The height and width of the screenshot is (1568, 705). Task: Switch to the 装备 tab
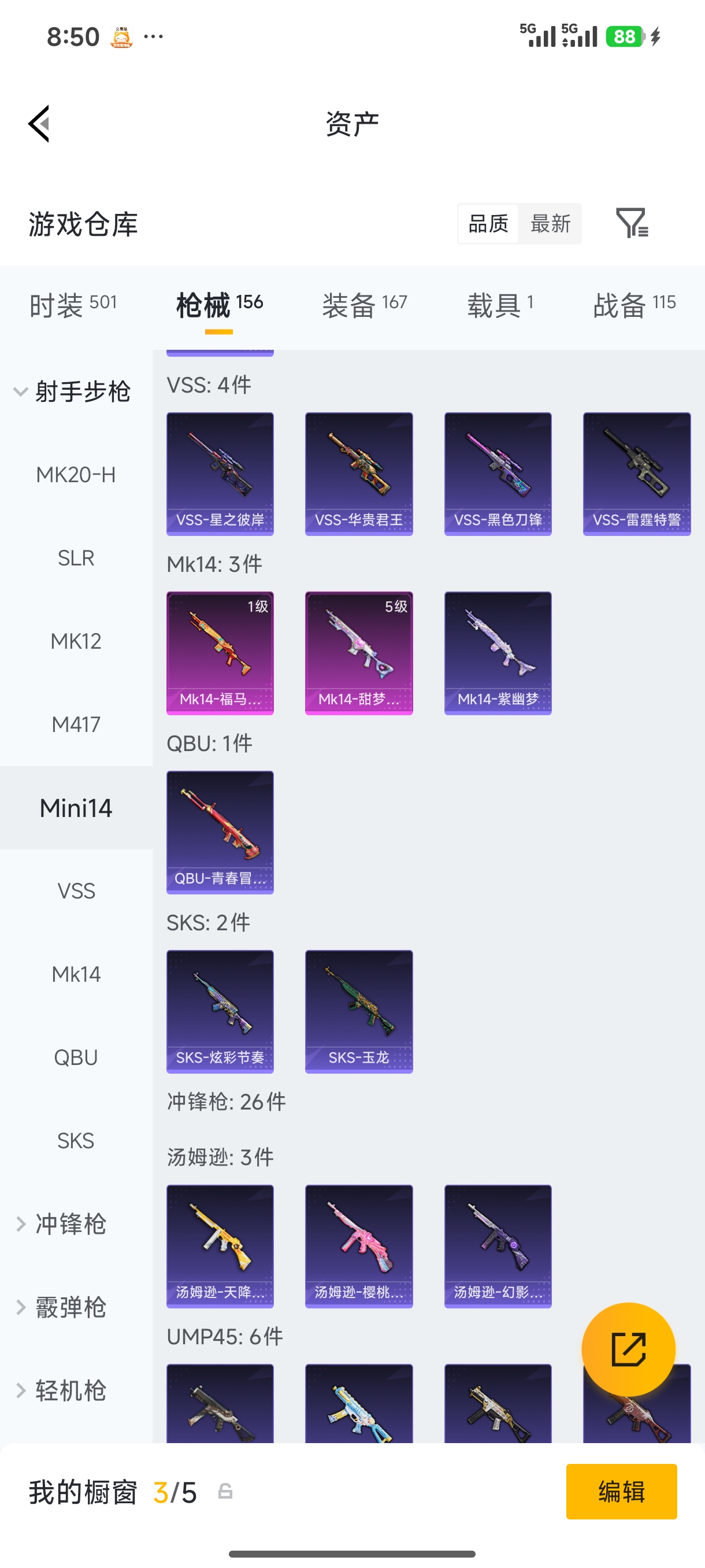coord(363,304)
